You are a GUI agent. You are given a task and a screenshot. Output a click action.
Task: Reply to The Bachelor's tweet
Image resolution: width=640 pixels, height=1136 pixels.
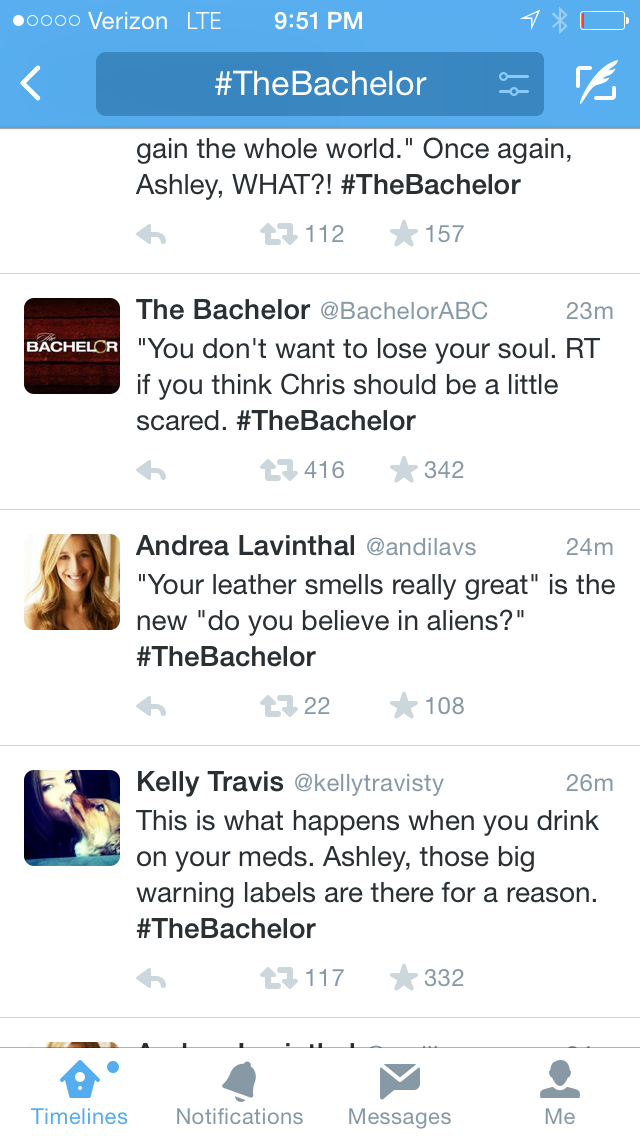pyautogui.click(x=152, y=471)
